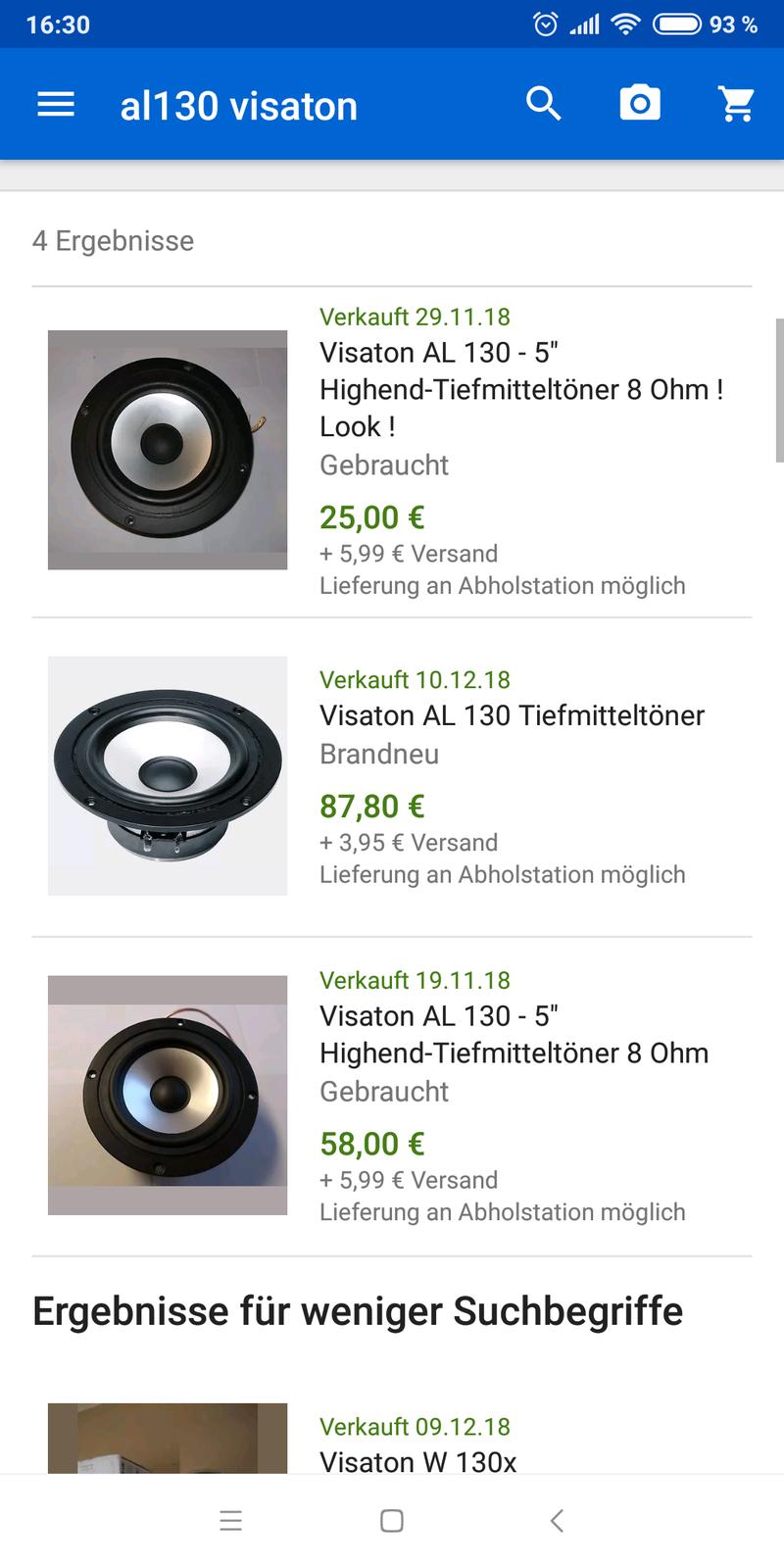
Task: Open the hamburger drawer menu
Action: pos(56,105)
